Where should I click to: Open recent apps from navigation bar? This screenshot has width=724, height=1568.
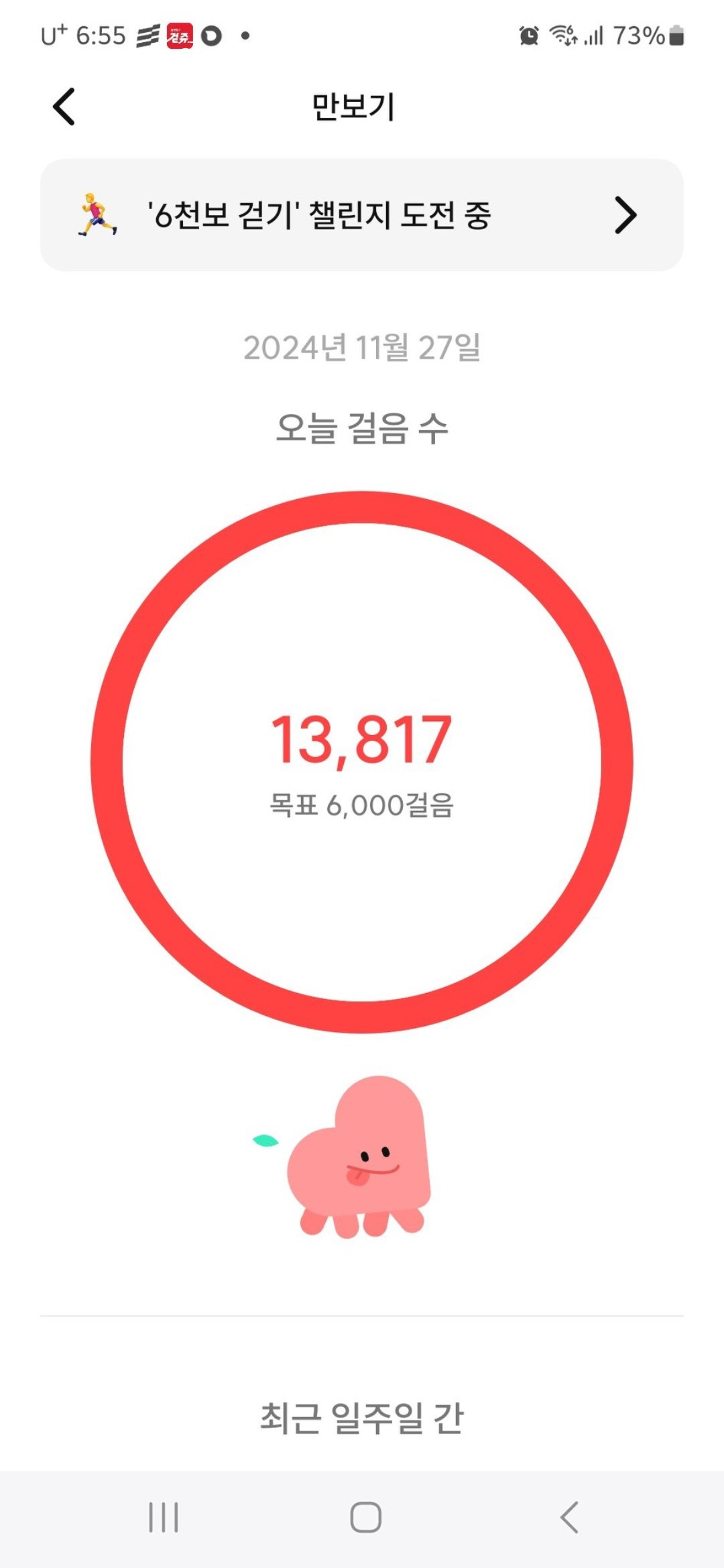164,1518
